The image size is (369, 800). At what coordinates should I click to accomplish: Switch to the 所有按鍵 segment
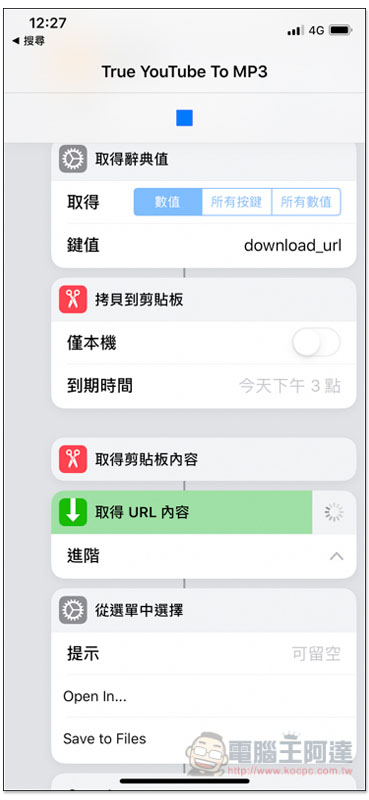click(237, 202)
